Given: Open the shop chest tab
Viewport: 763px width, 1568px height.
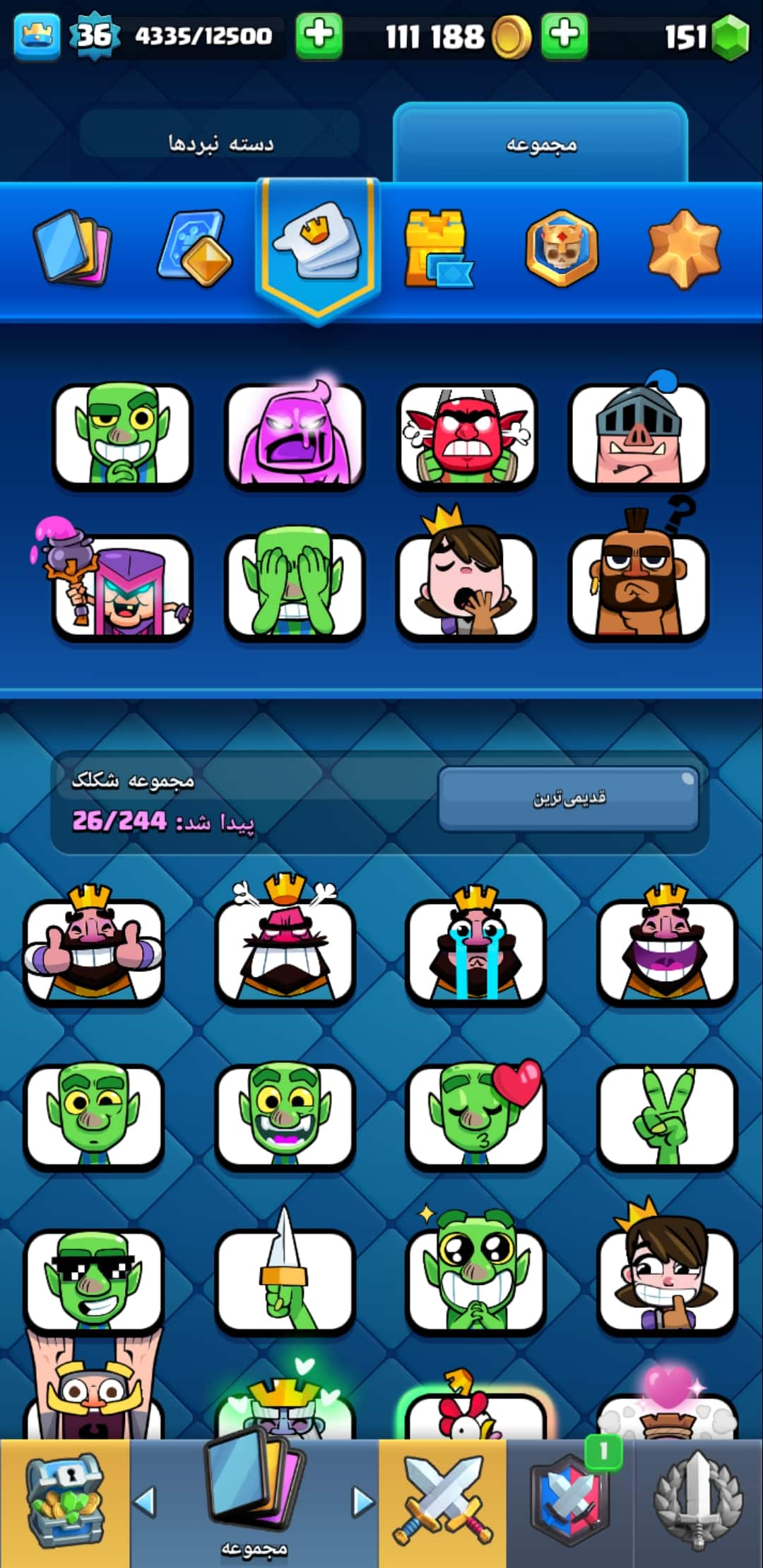Looking at the screenshot, I should click(x=65, y=1502).
